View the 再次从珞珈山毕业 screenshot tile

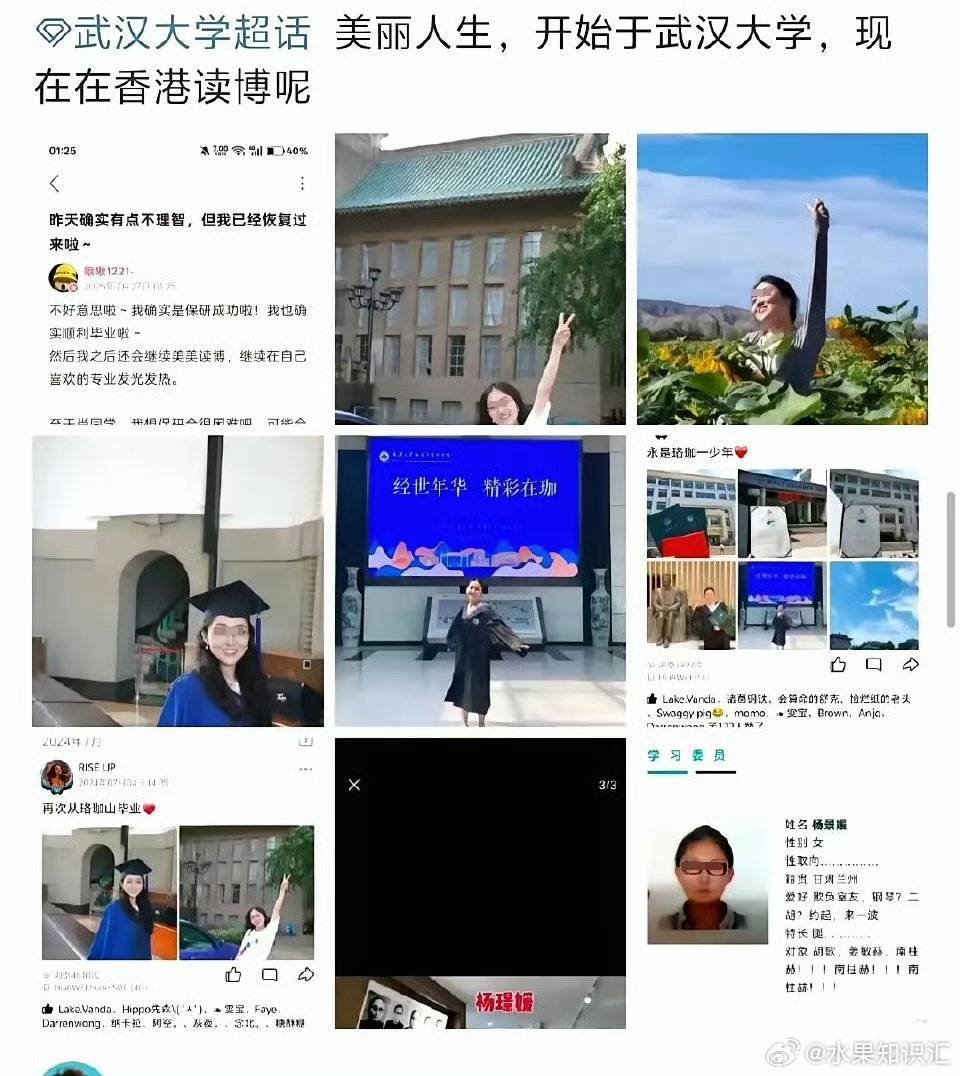(178, 883)
